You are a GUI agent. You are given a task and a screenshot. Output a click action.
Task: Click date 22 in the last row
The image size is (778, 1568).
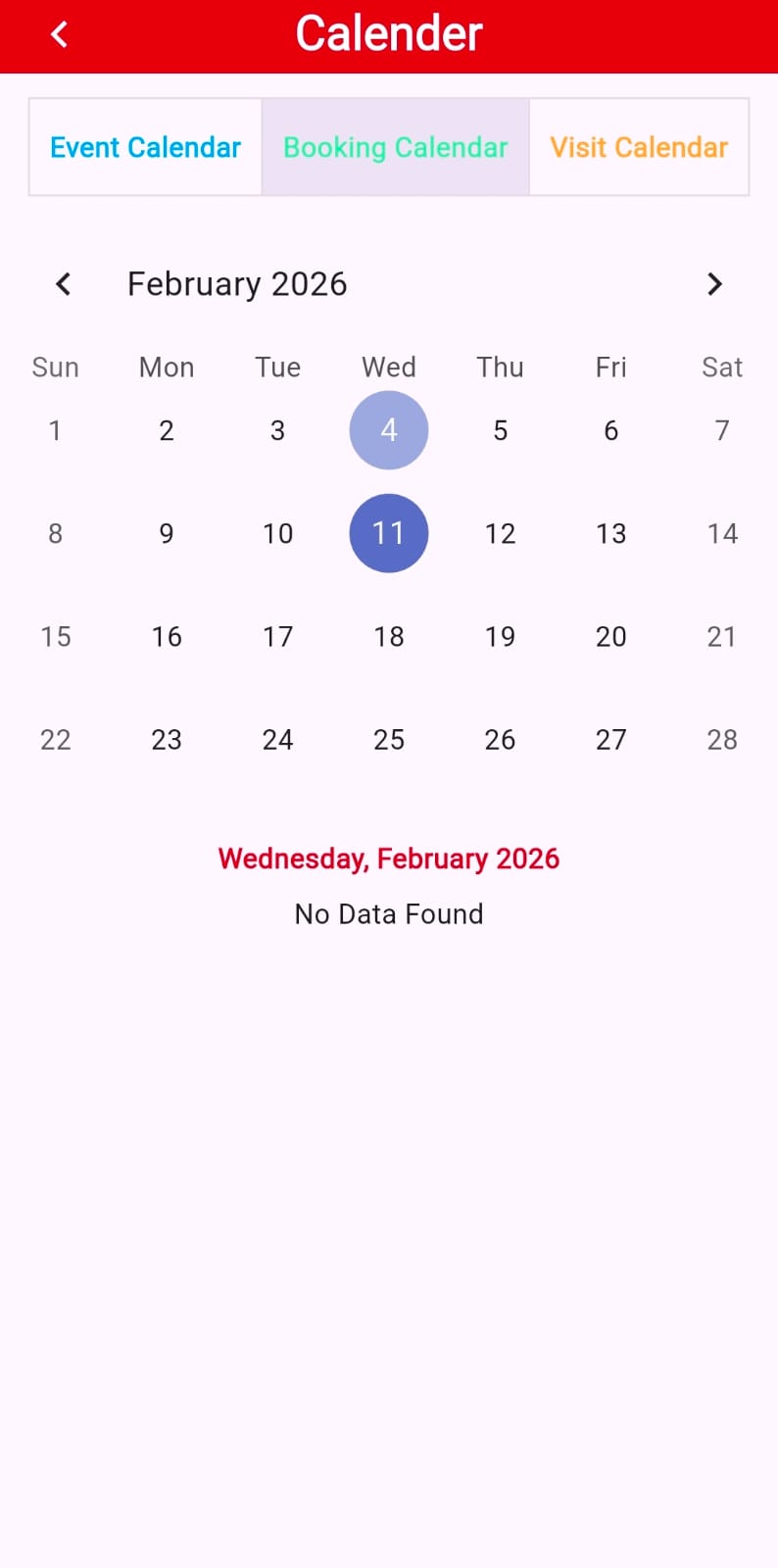[55, 739]
